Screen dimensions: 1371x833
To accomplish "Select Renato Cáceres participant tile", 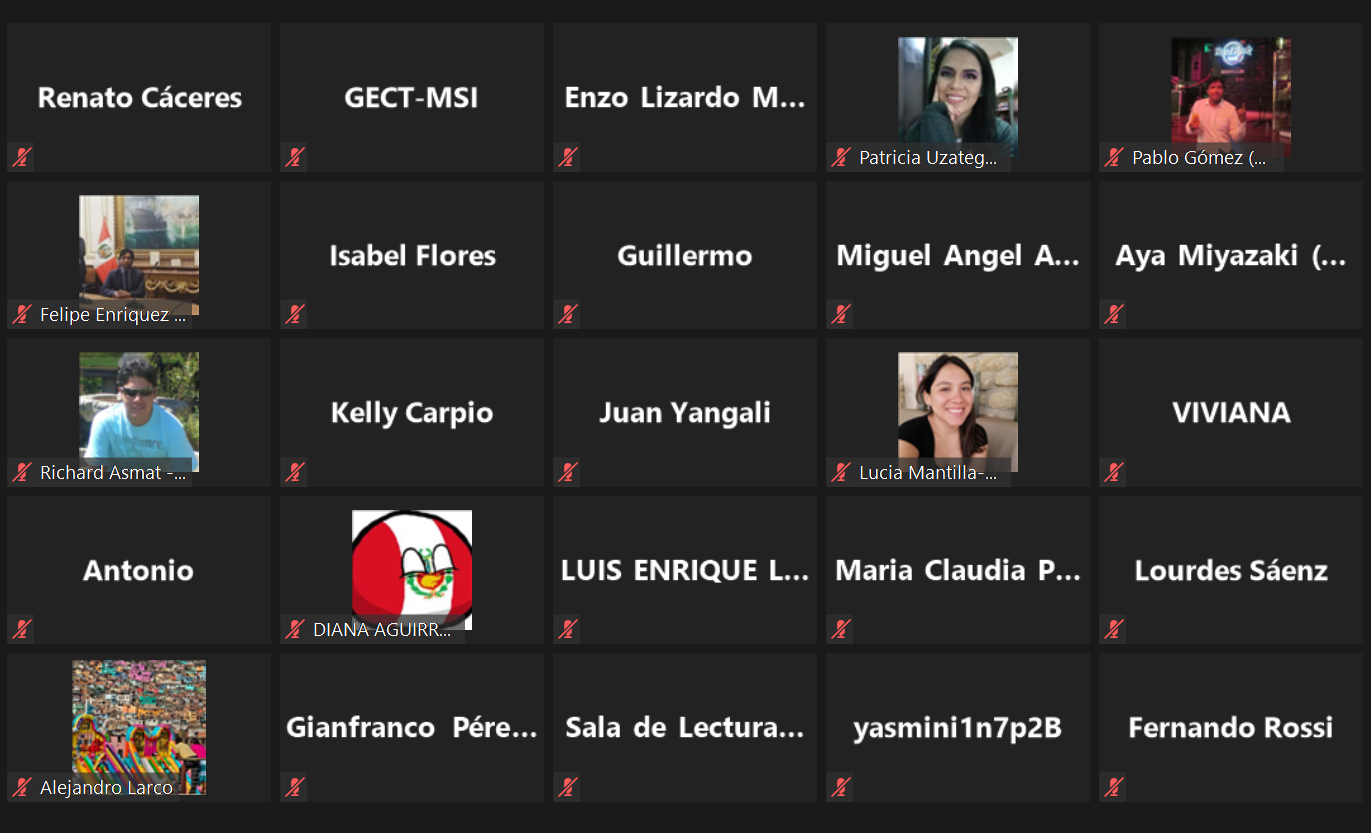I will (x=139, y=98).
